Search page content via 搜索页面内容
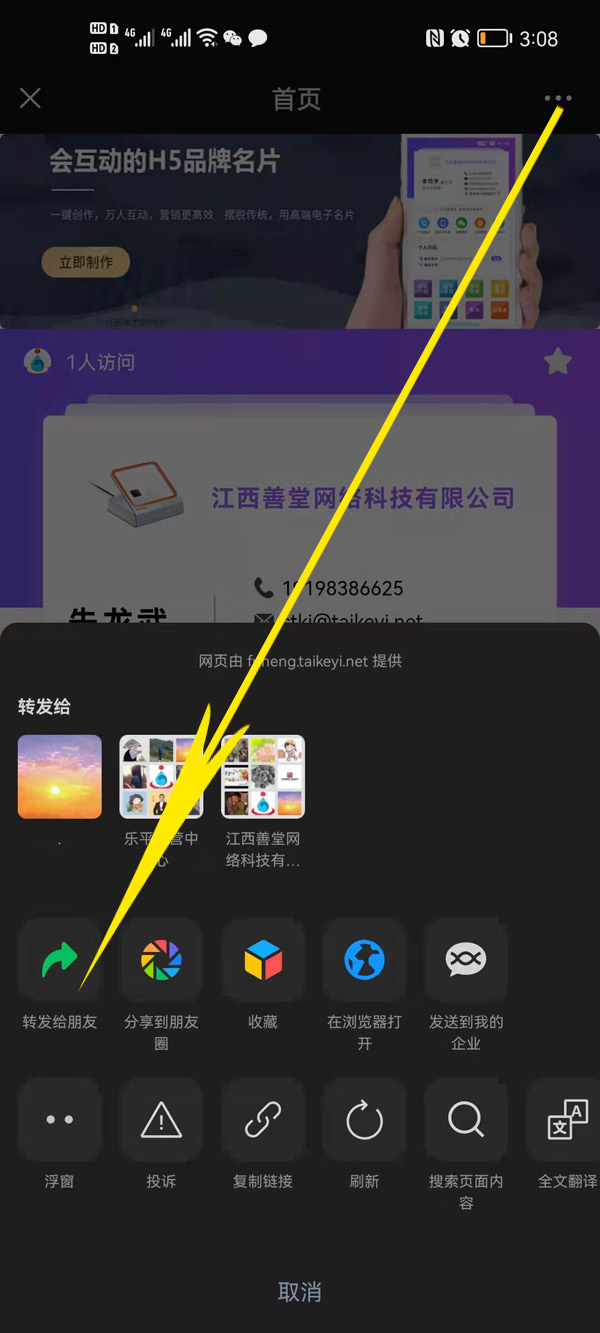Viewport: 600px width, 1333px height. [x=466, y=1121]
